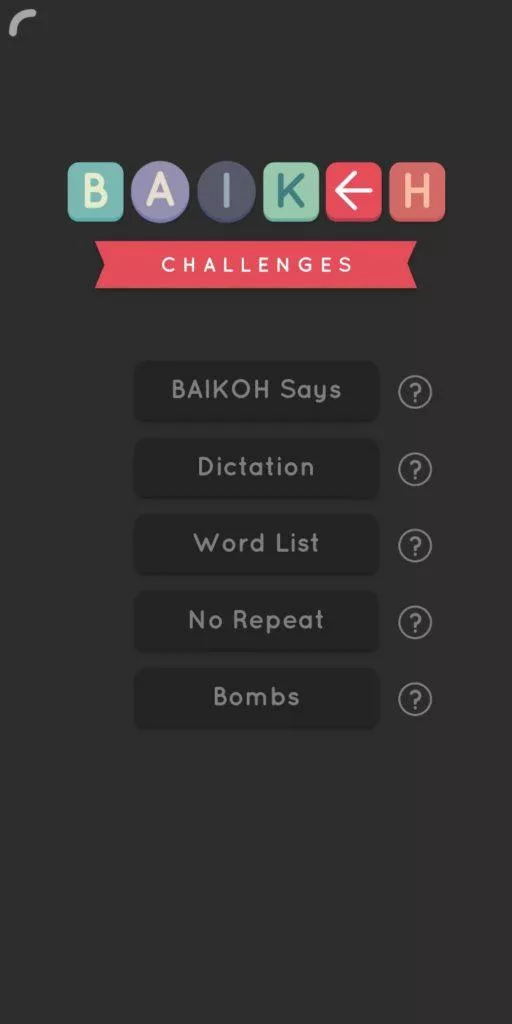This screenshot has width=512, height=1024.
Task: View help info for Dictation
Action: coord(415,469)
